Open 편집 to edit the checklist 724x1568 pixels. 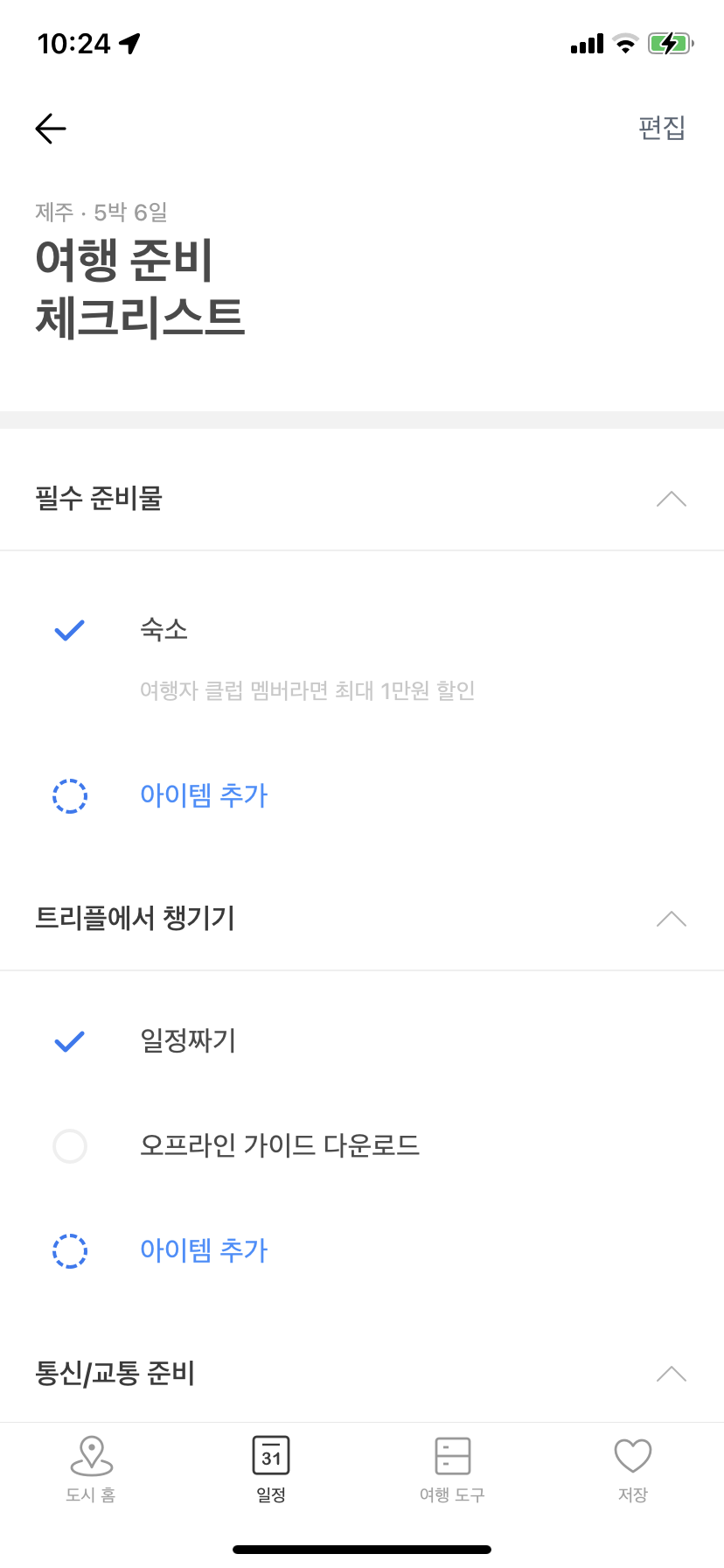click(x=662, y=129)
